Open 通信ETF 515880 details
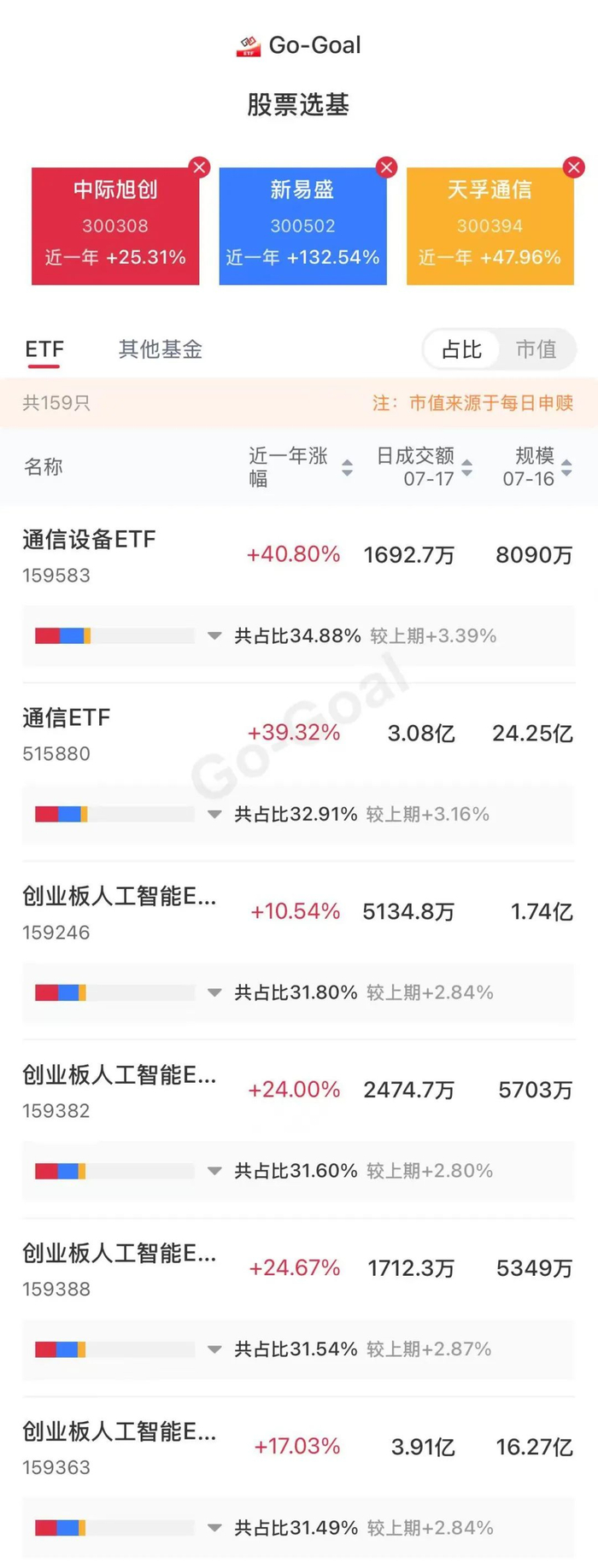Screen dimensions: 598x1568 [67, 733]
